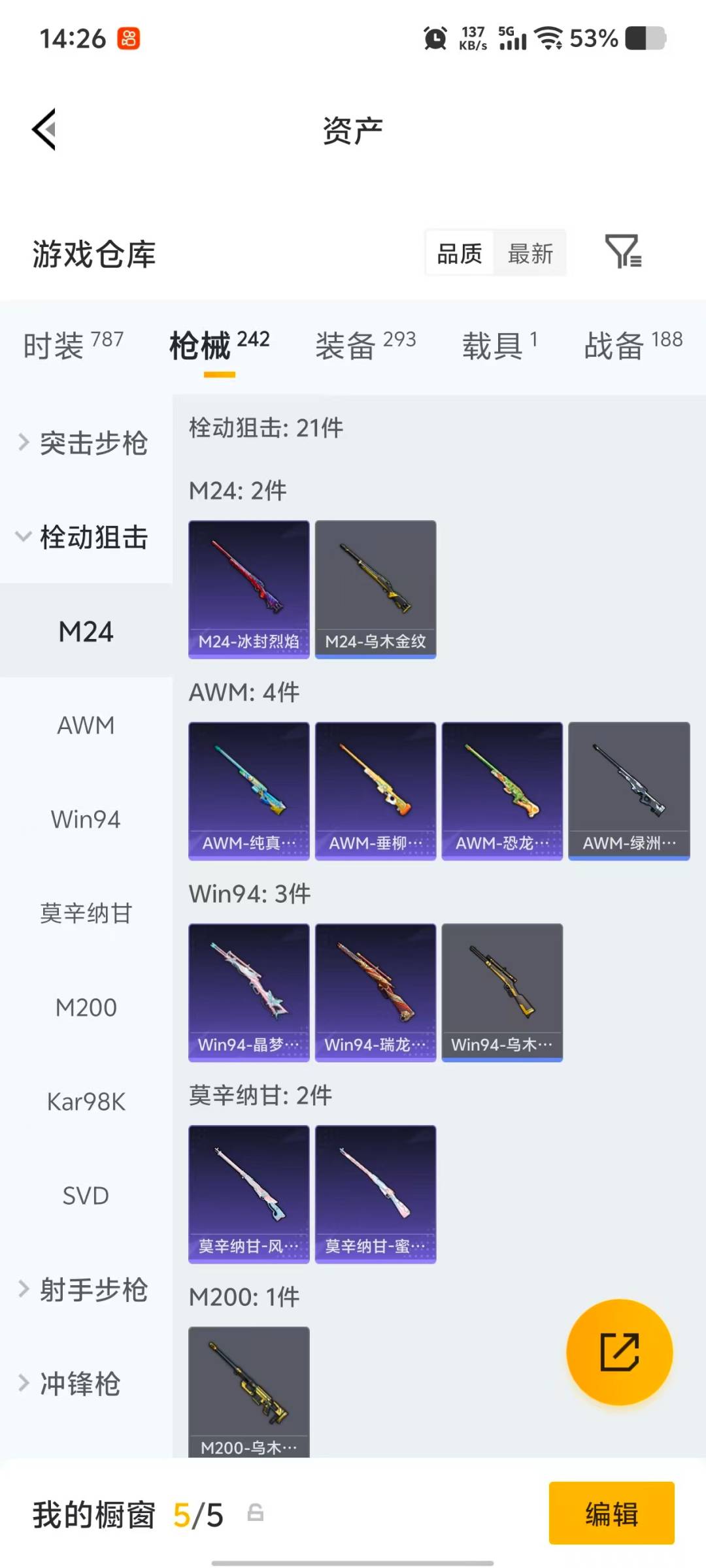Screen dimensions: 706x1568
Task: Tap the back arrow to leave 资产 page
Action: tap(44, 129)
